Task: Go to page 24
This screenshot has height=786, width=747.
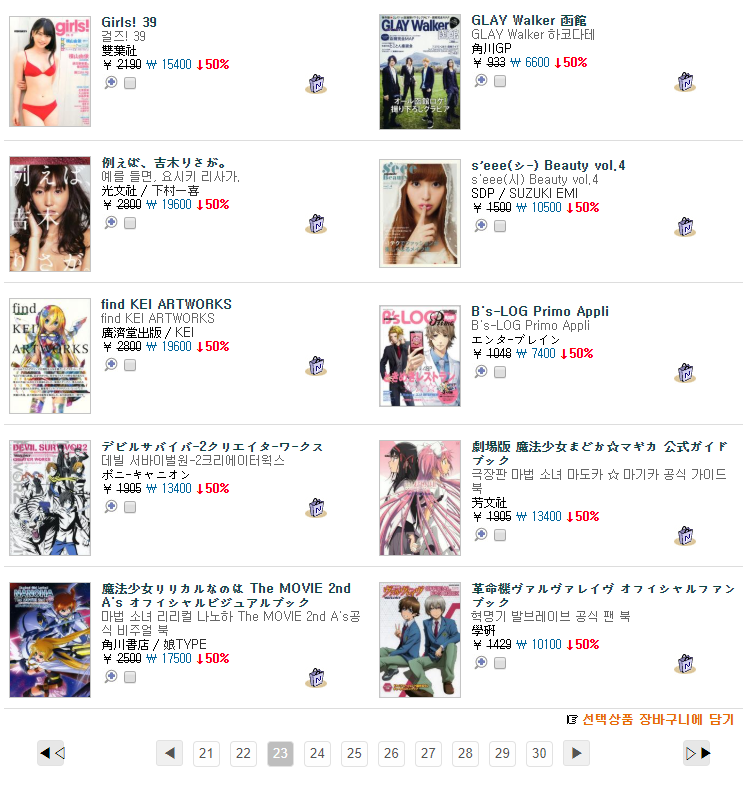Action: (317, 753)
